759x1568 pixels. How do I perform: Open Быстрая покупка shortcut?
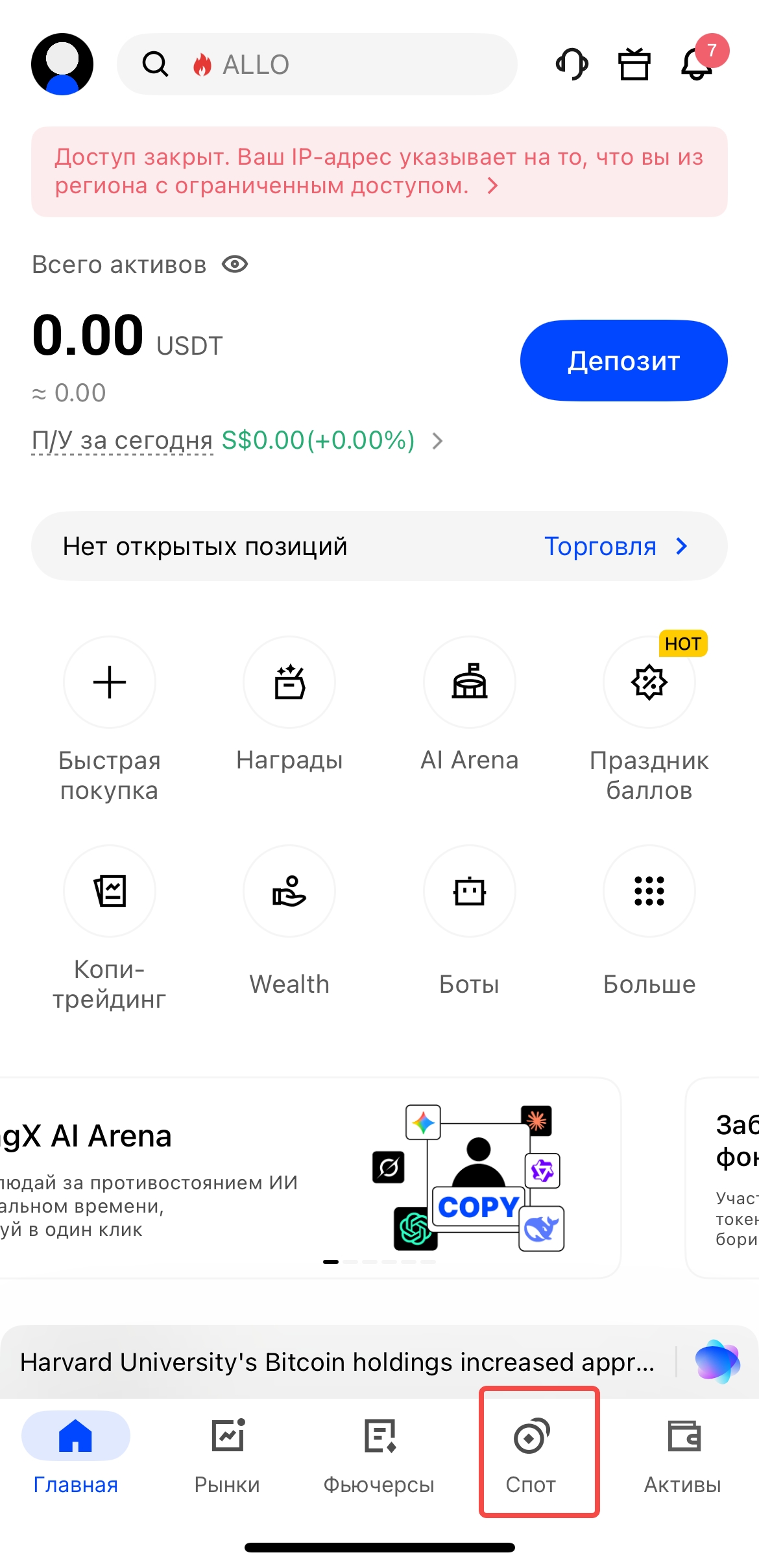[x=110, y=683]
